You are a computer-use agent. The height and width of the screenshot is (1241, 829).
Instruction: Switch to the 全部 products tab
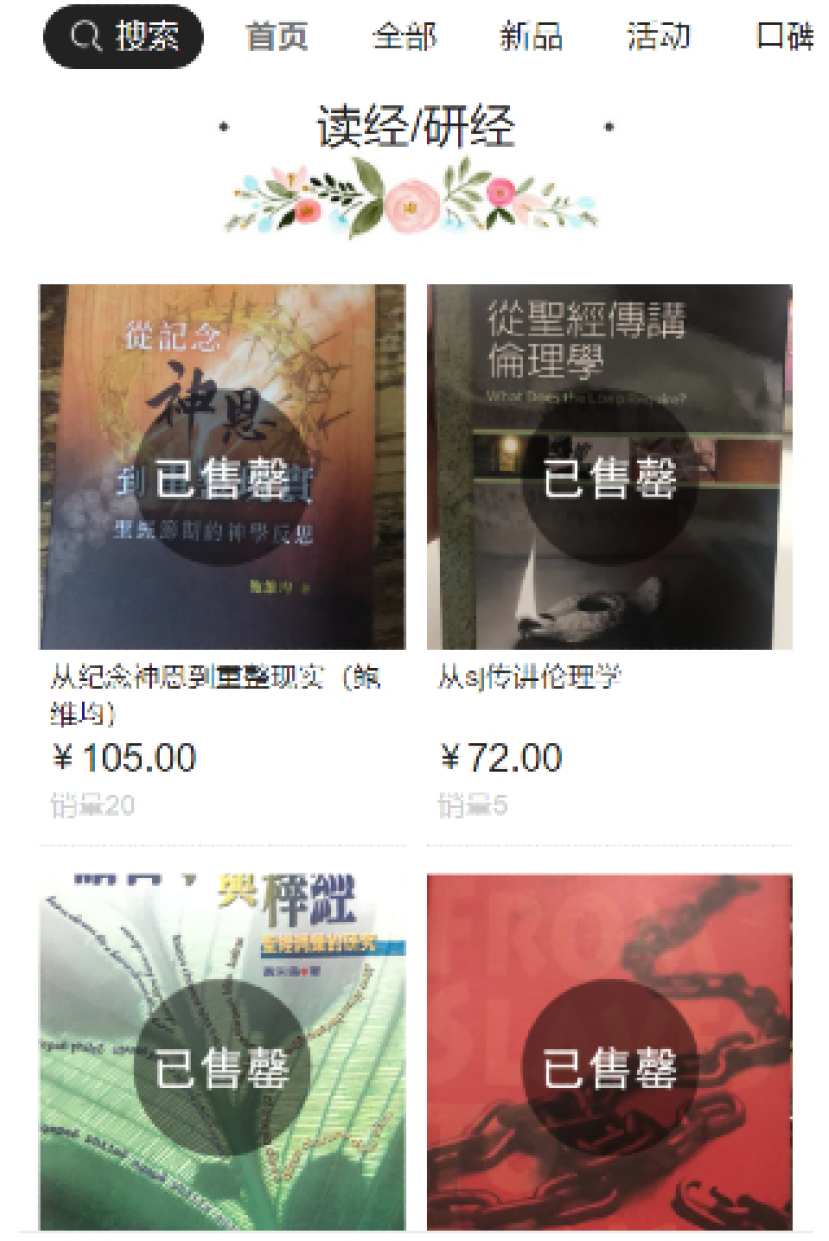coord(405,36)
